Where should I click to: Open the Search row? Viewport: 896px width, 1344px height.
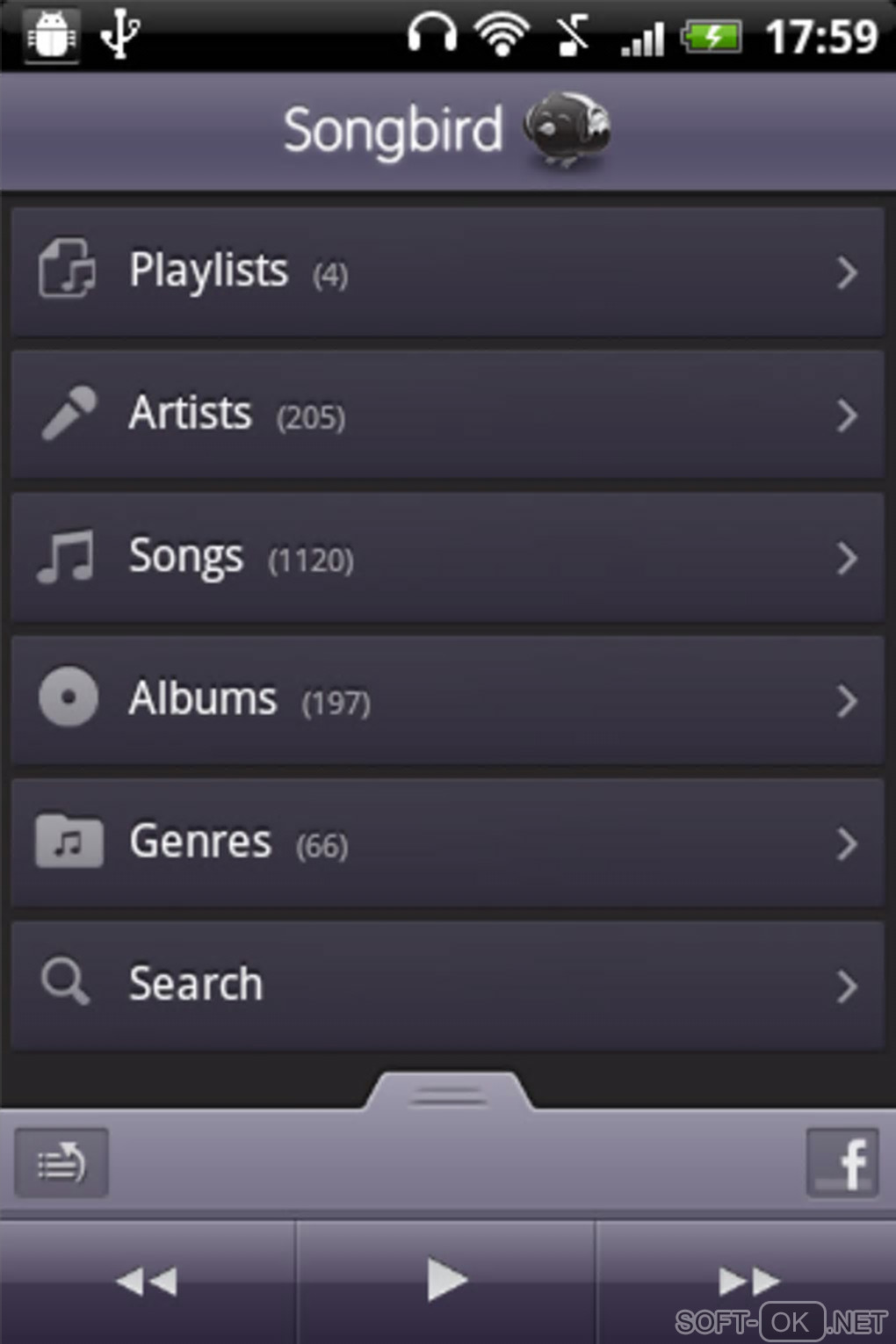(x=446, y=986)
